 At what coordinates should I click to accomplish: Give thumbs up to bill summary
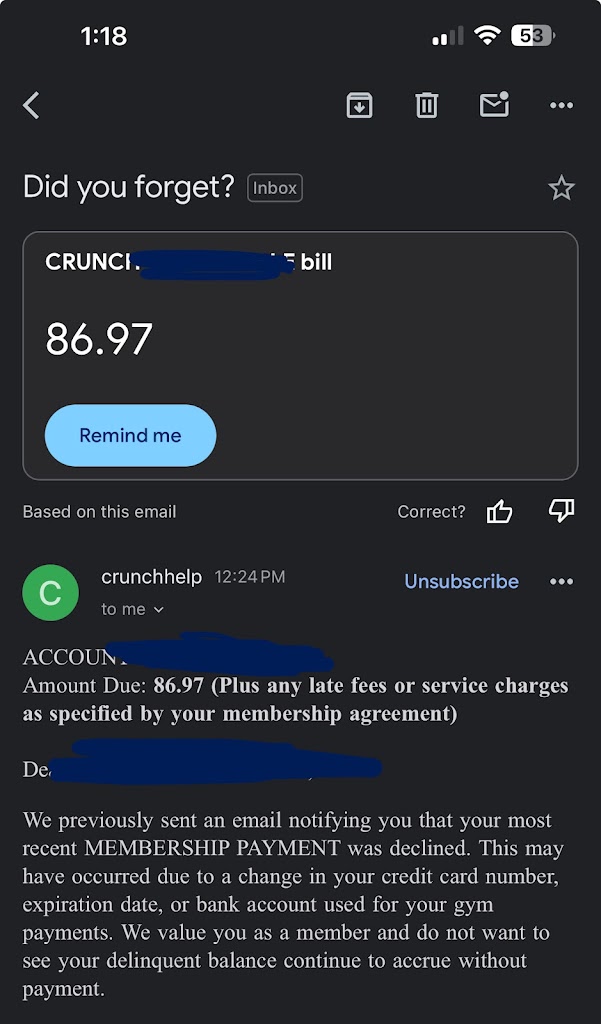tap(499, 512)
